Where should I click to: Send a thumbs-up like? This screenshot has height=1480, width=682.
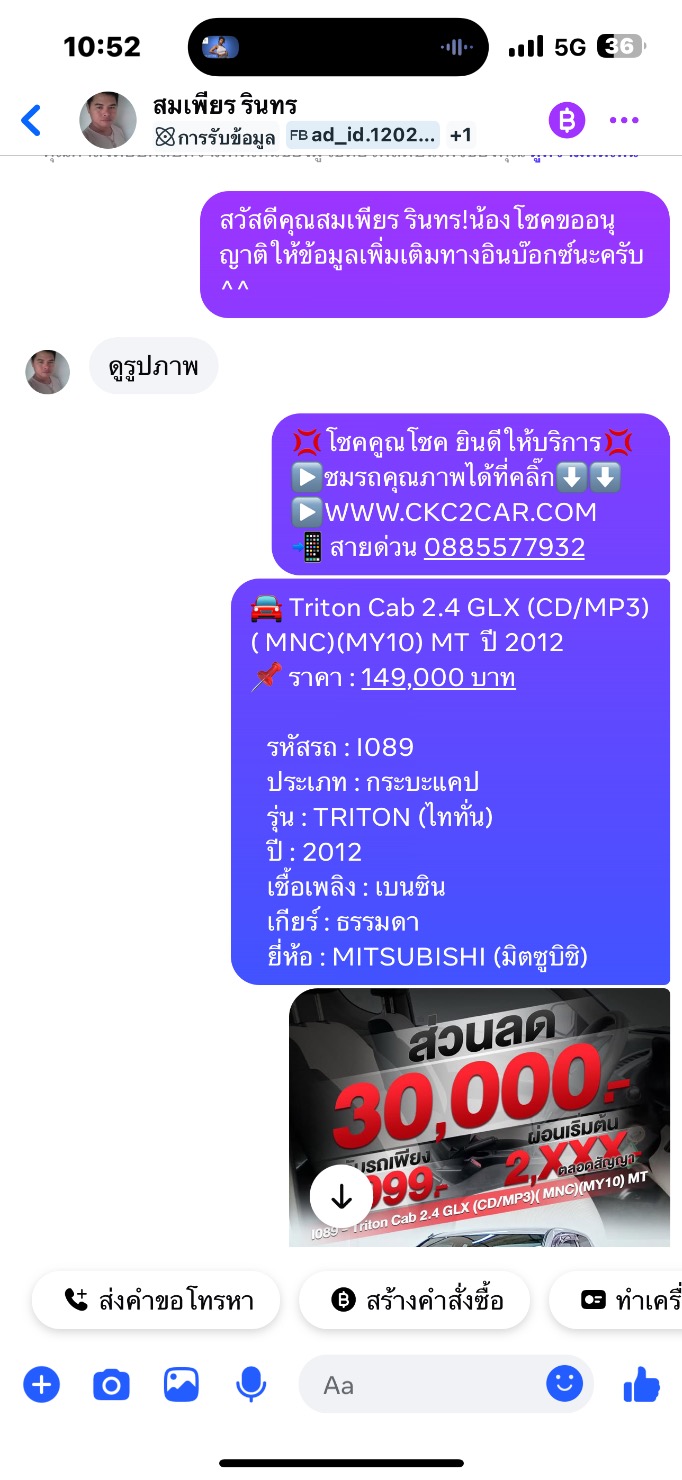tap(642, 1385)
